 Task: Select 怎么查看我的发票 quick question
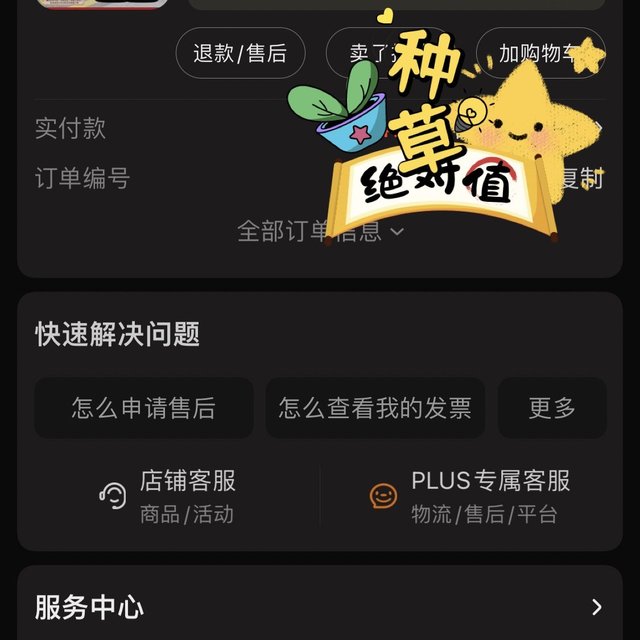(x=375, y=407)
